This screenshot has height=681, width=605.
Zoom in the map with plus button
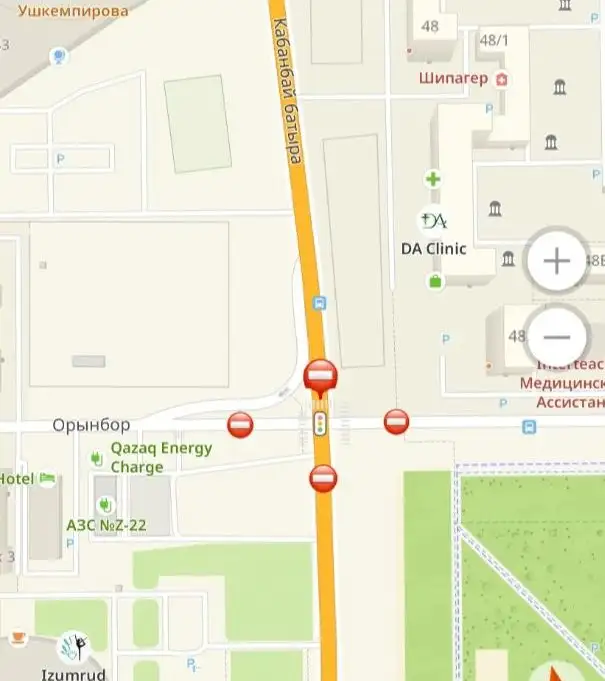coord(556,261)
